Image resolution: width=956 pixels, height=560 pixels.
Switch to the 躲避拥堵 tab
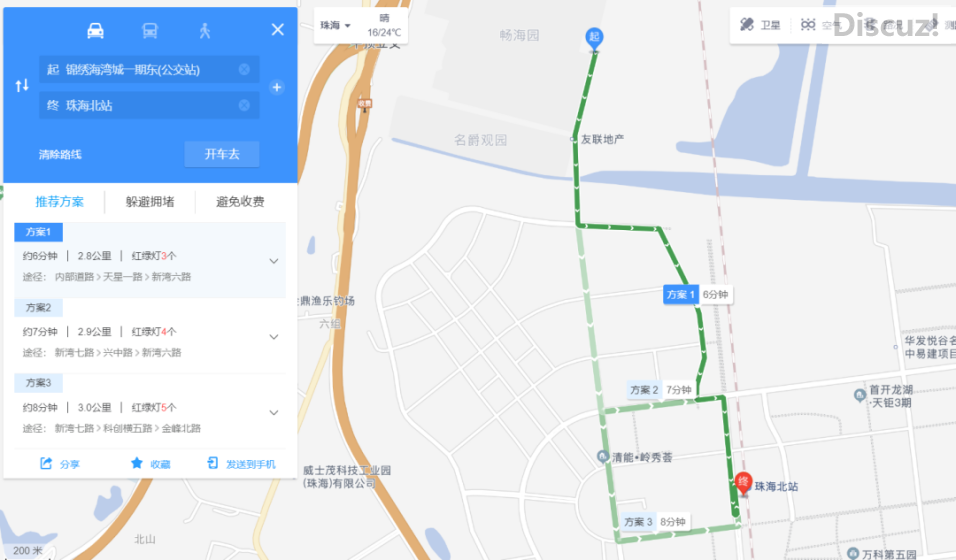tap(150, 202)
